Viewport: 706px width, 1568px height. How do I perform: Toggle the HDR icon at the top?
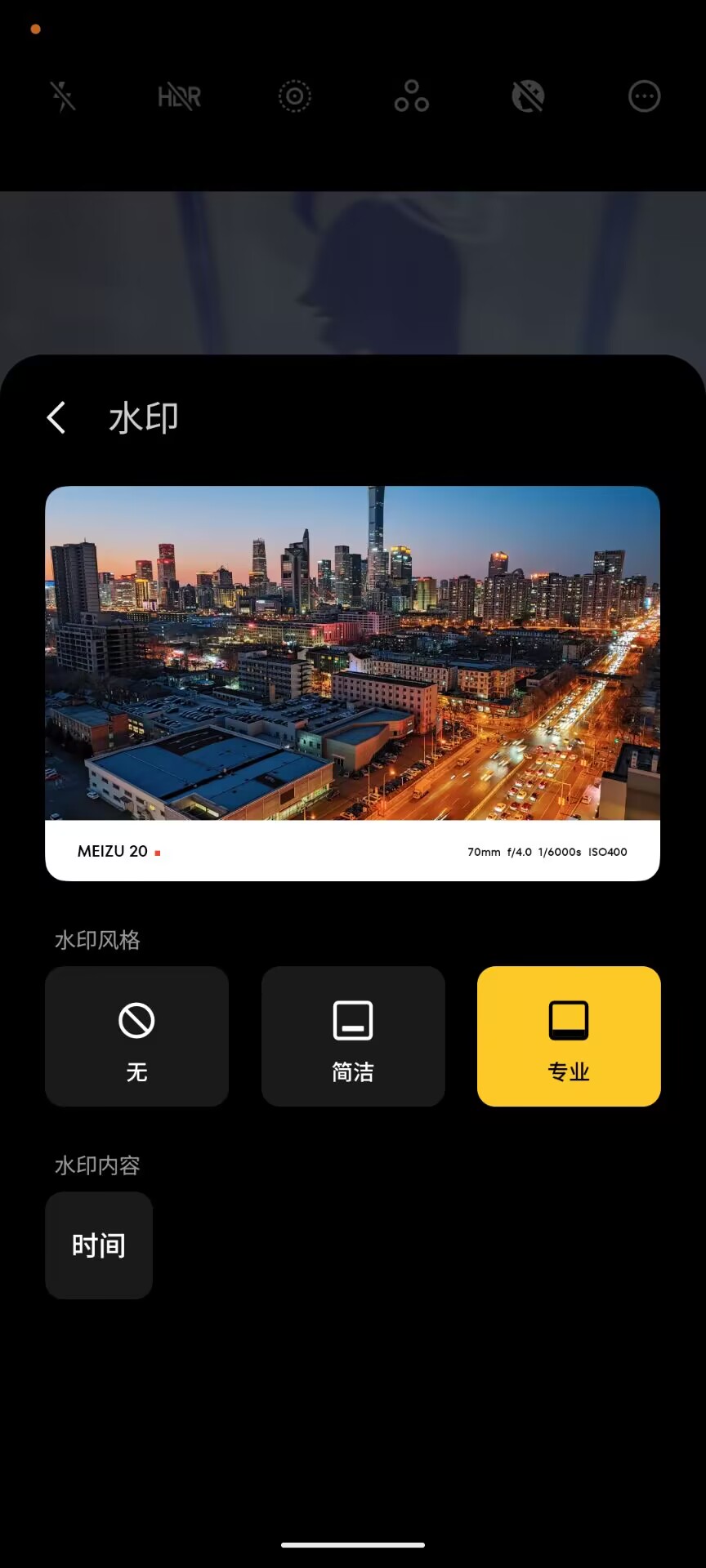[x=179, y=96]
